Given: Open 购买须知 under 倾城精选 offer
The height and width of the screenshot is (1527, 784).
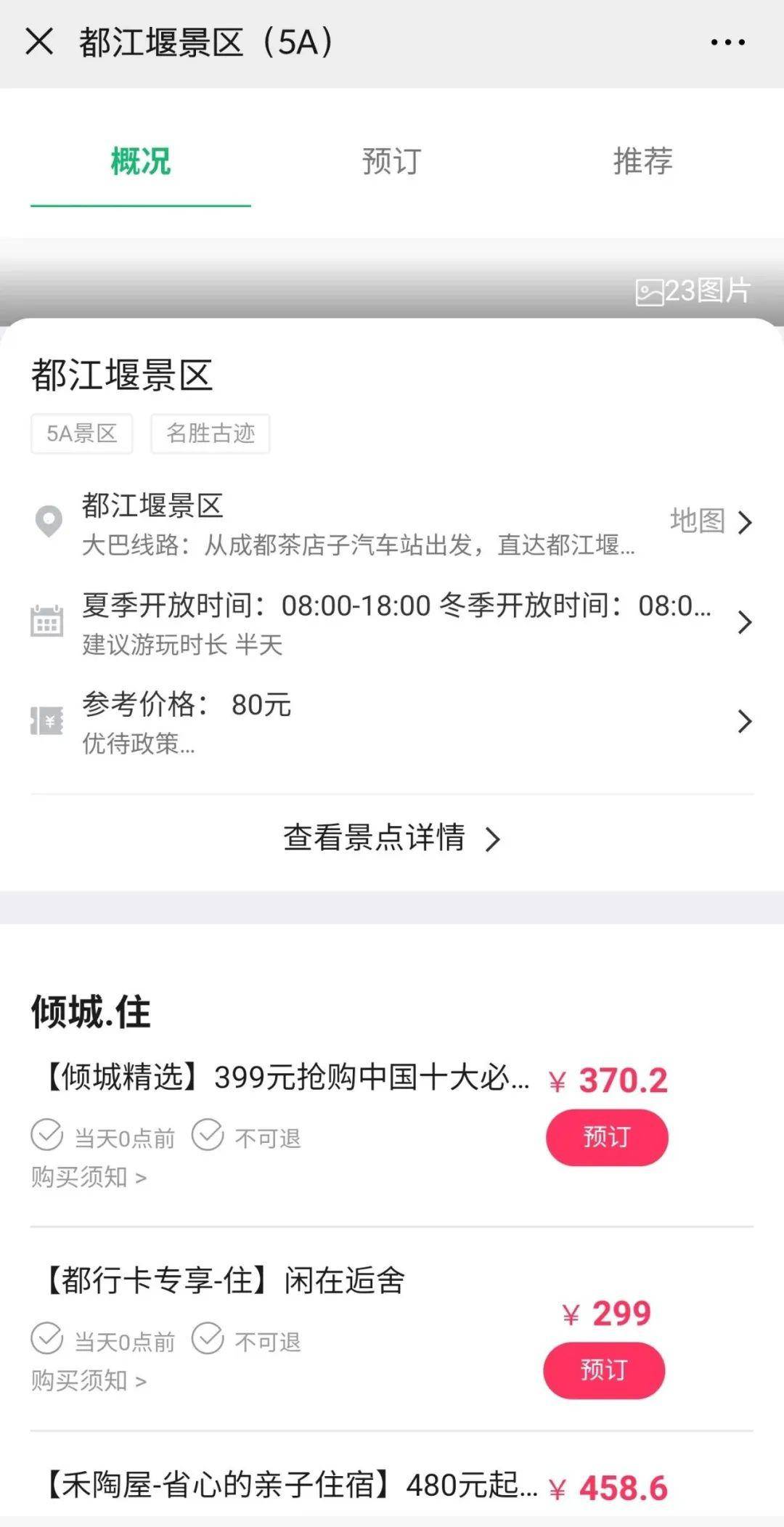Looking at the screenshot, I should (x=89, y=1177).
